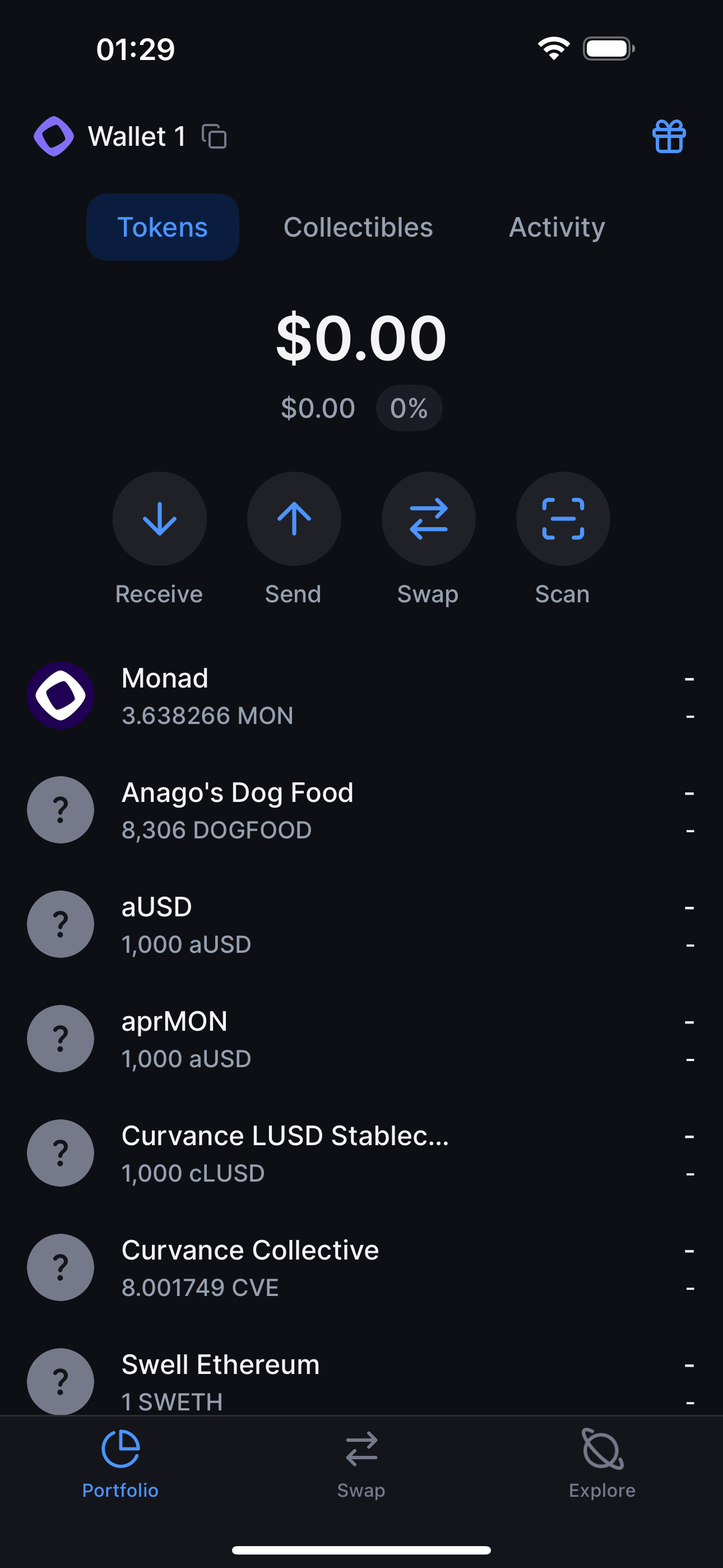Open the Curvance LUSD Stablecoin token
This screenshot has width=723, height=1568.
(361, 1154)
